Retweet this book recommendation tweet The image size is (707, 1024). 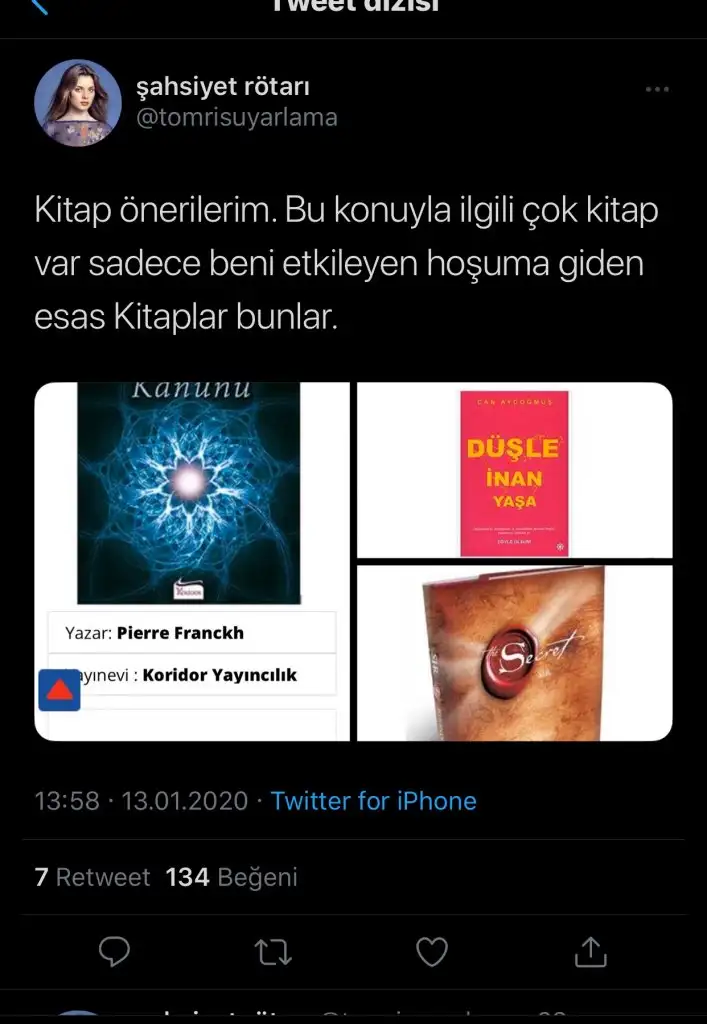(x=273, y=952)
